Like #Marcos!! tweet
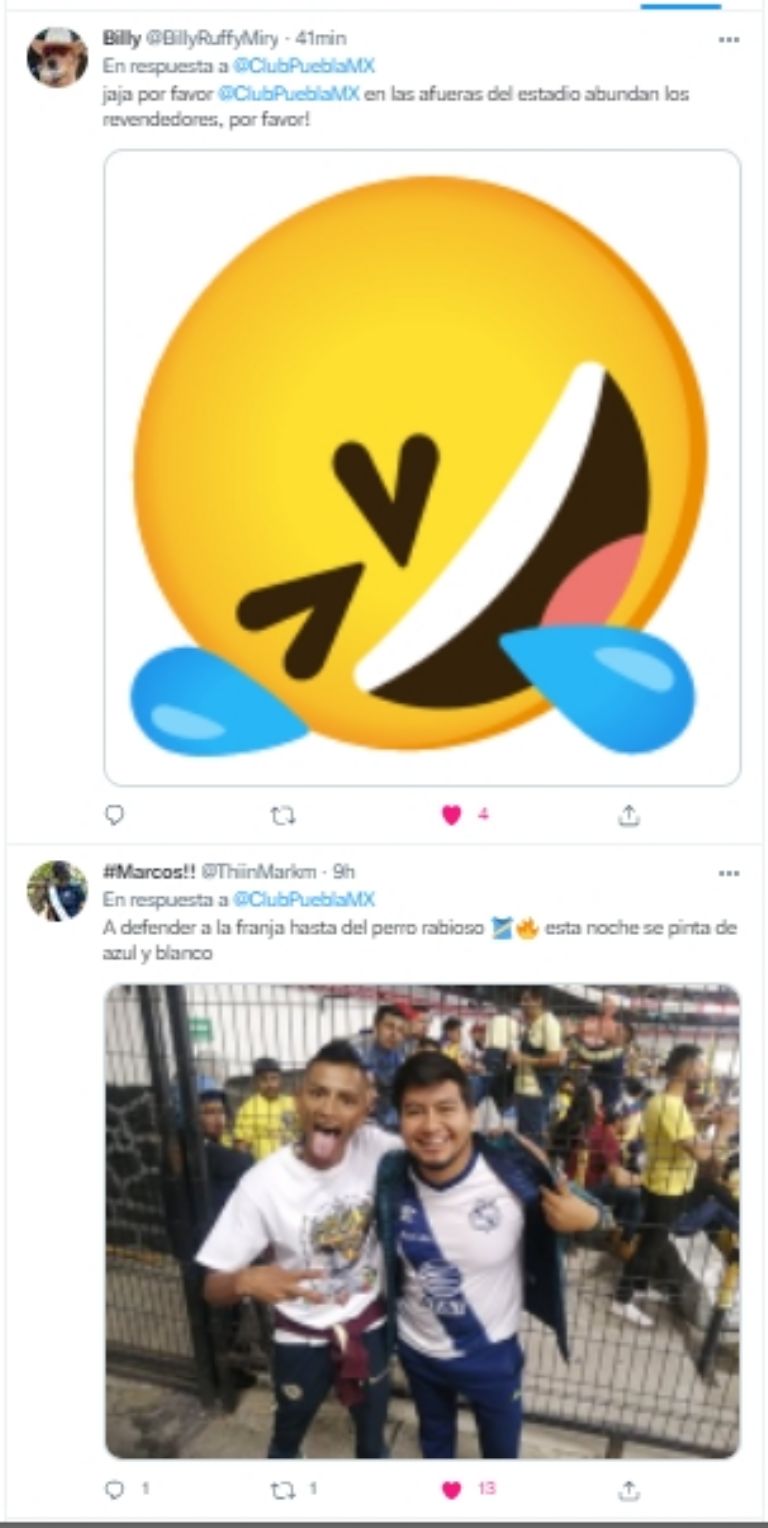Screen dimensions: 768x1528 452,1490
